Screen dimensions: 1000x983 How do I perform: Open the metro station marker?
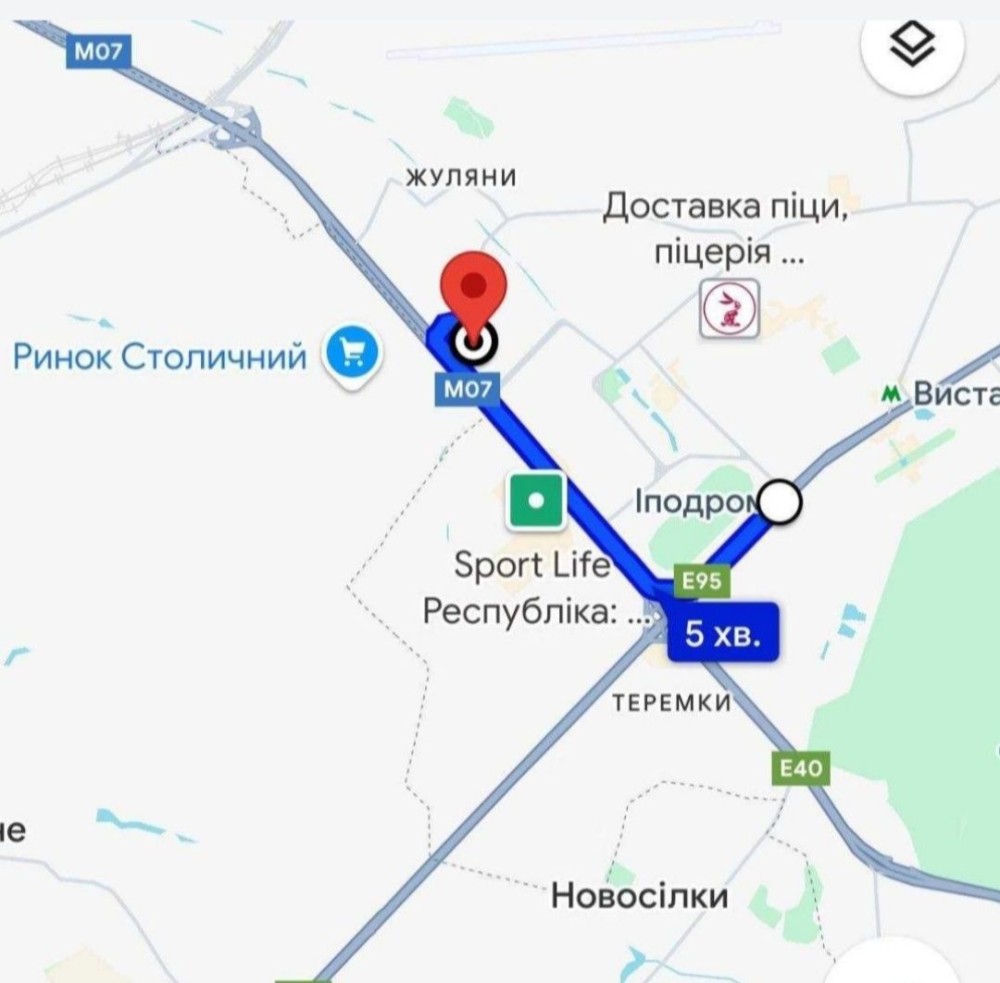tap(889, 393)
